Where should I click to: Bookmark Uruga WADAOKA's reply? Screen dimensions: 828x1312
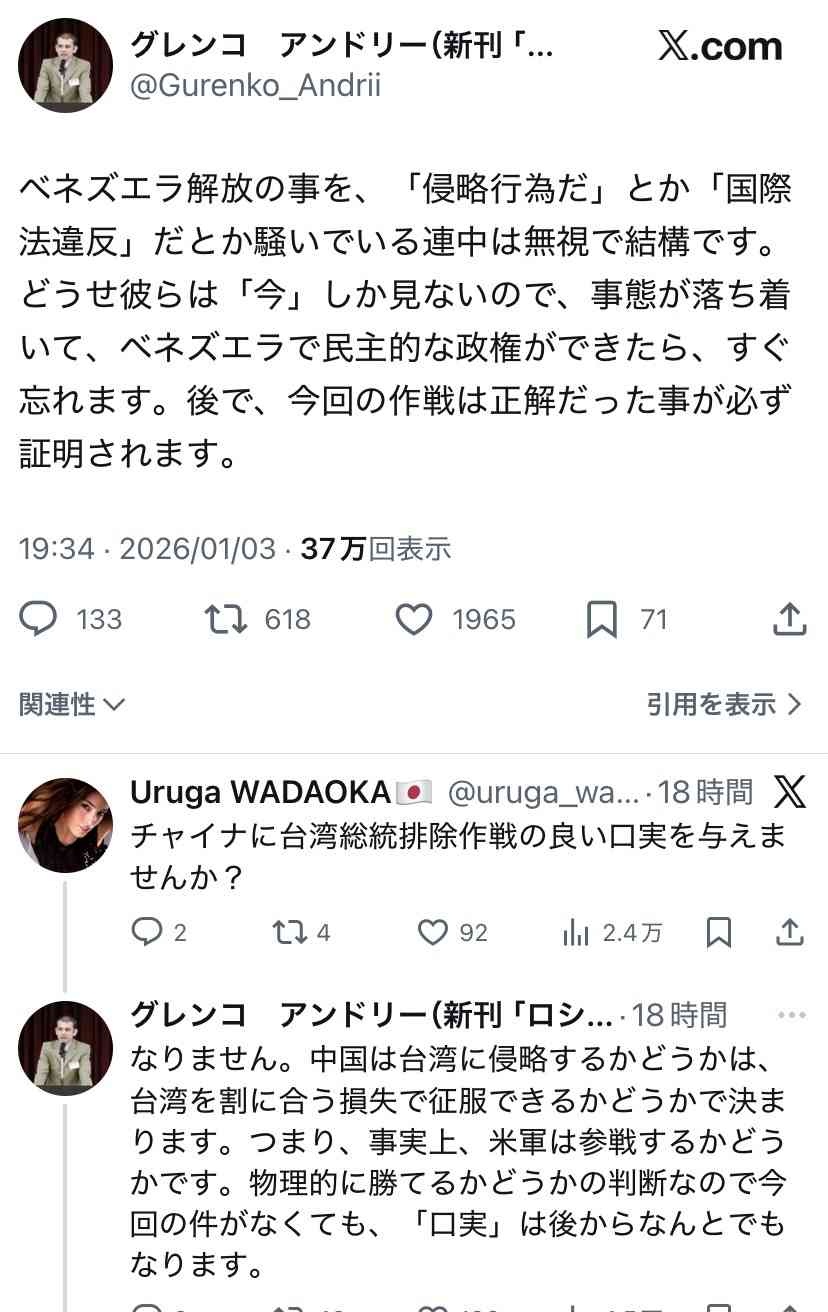coord(719,932)
